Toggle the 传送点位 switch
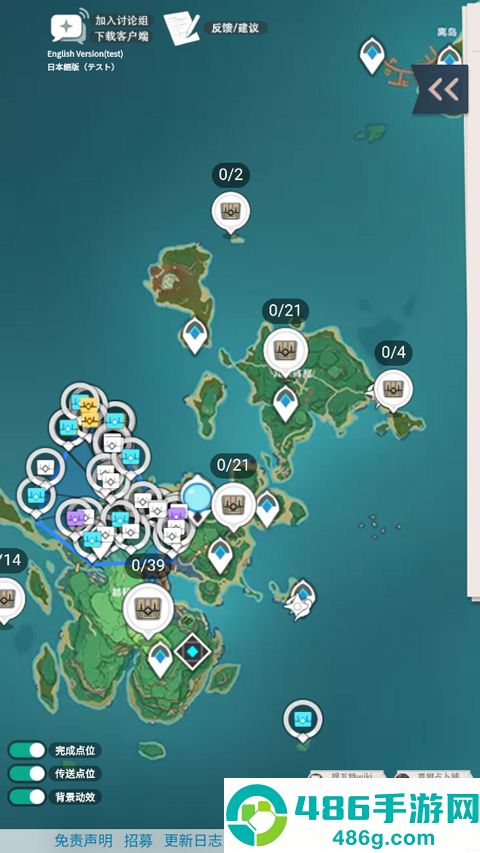 (27, 774)
